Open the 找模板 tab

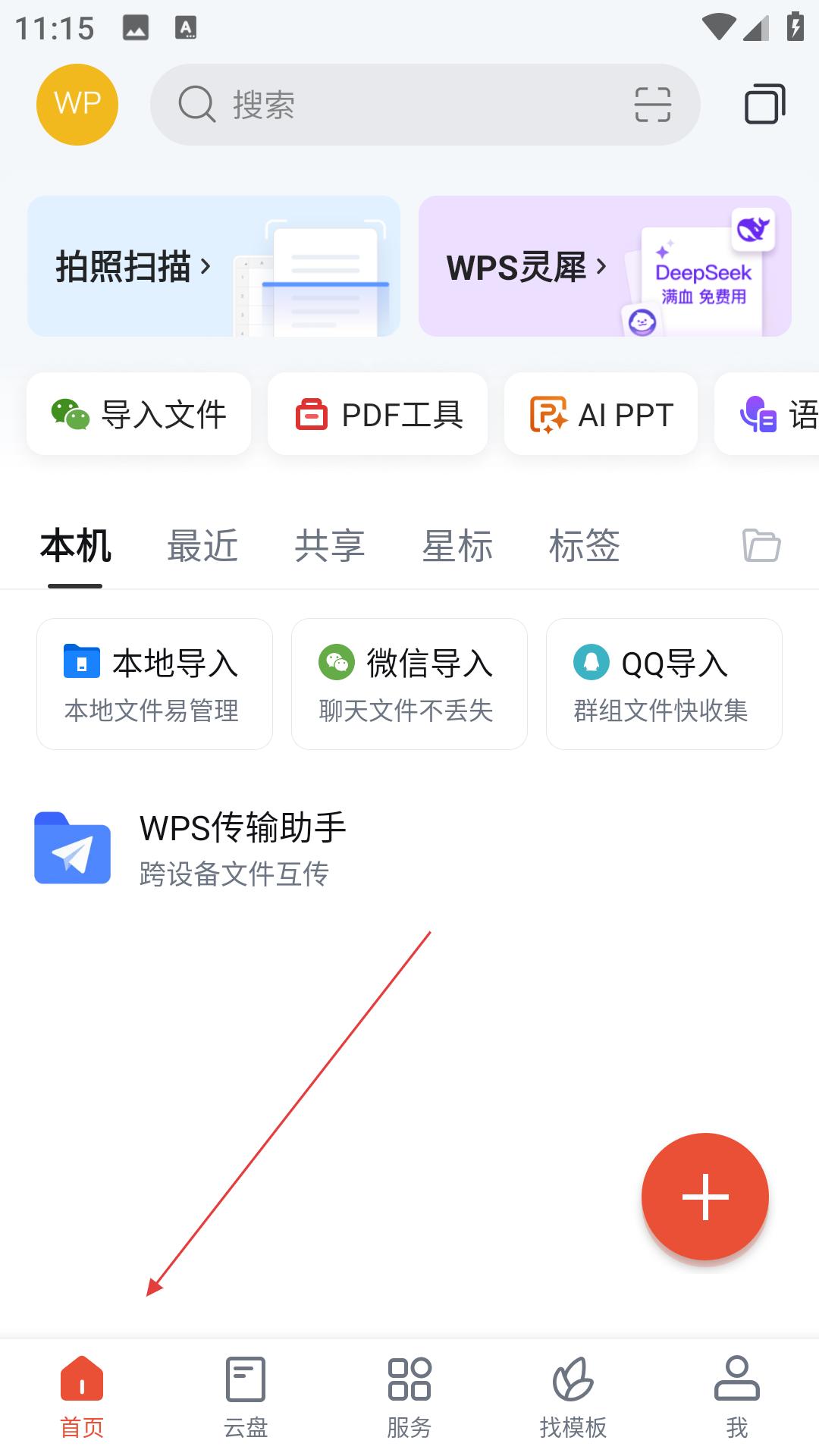(573, 1397)
